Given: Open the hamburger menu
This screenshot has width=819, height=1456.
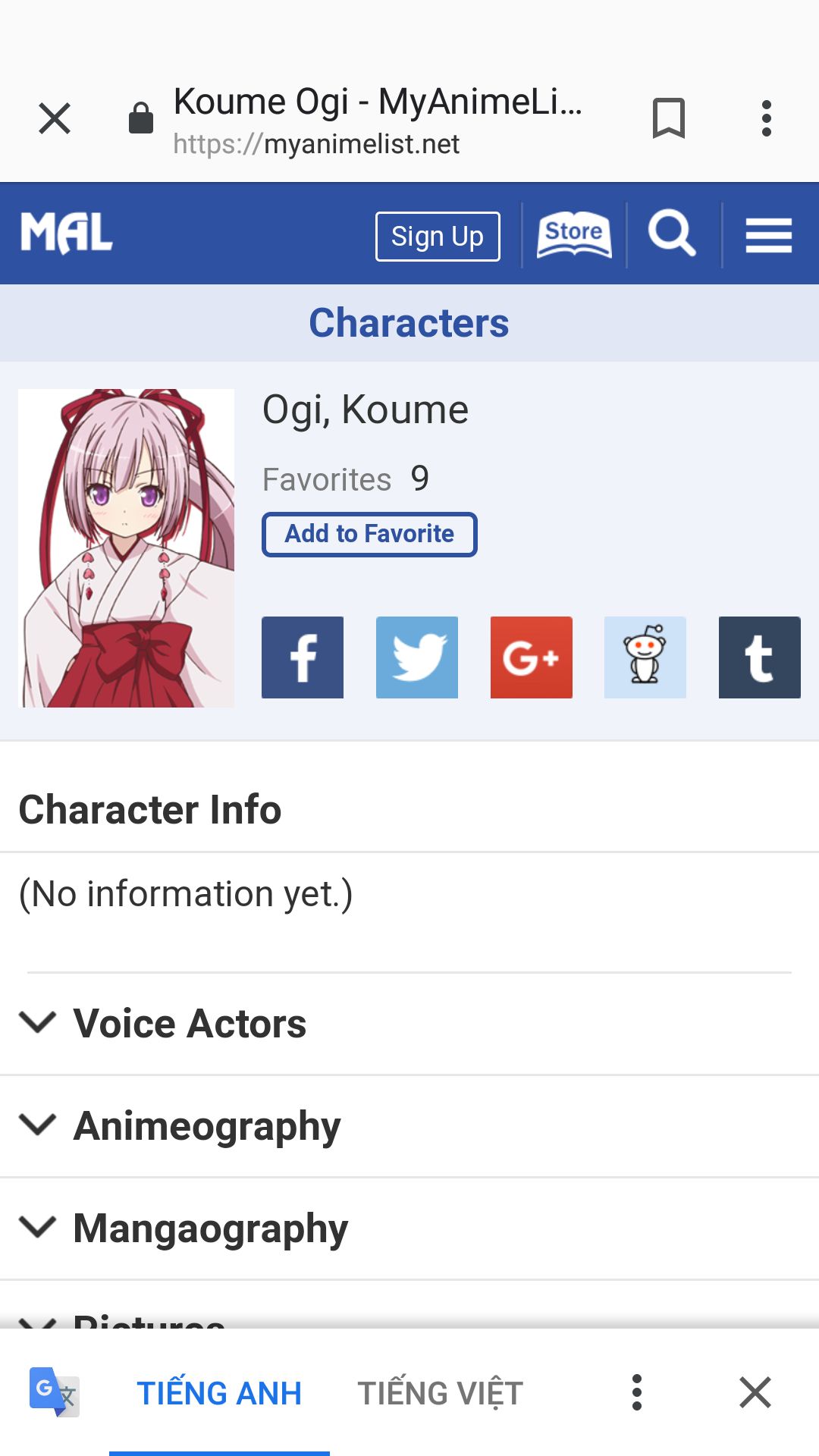Looking at the screenshot, I should point(769,235).
